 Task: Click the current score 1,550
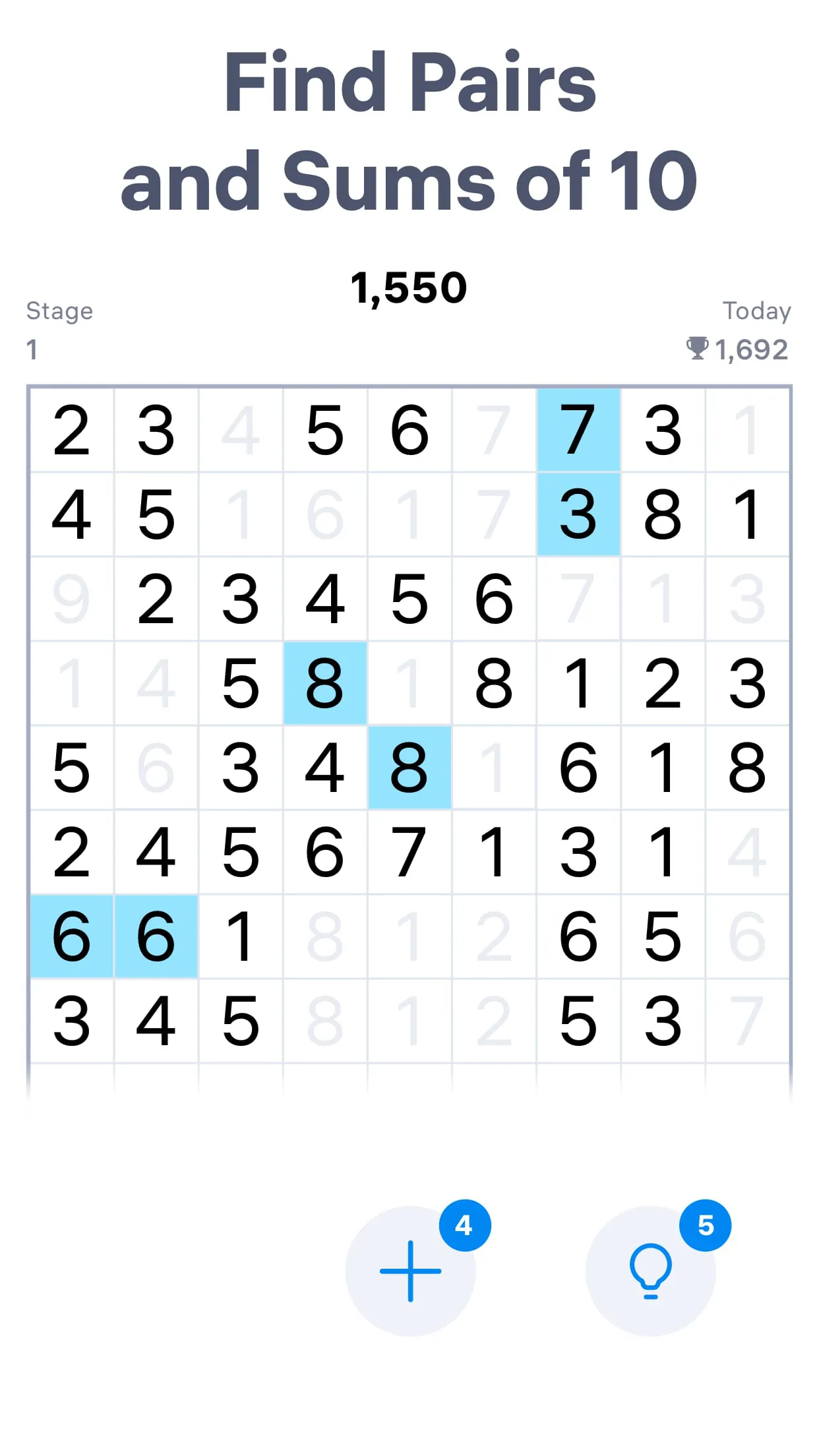tap(409, 286)
